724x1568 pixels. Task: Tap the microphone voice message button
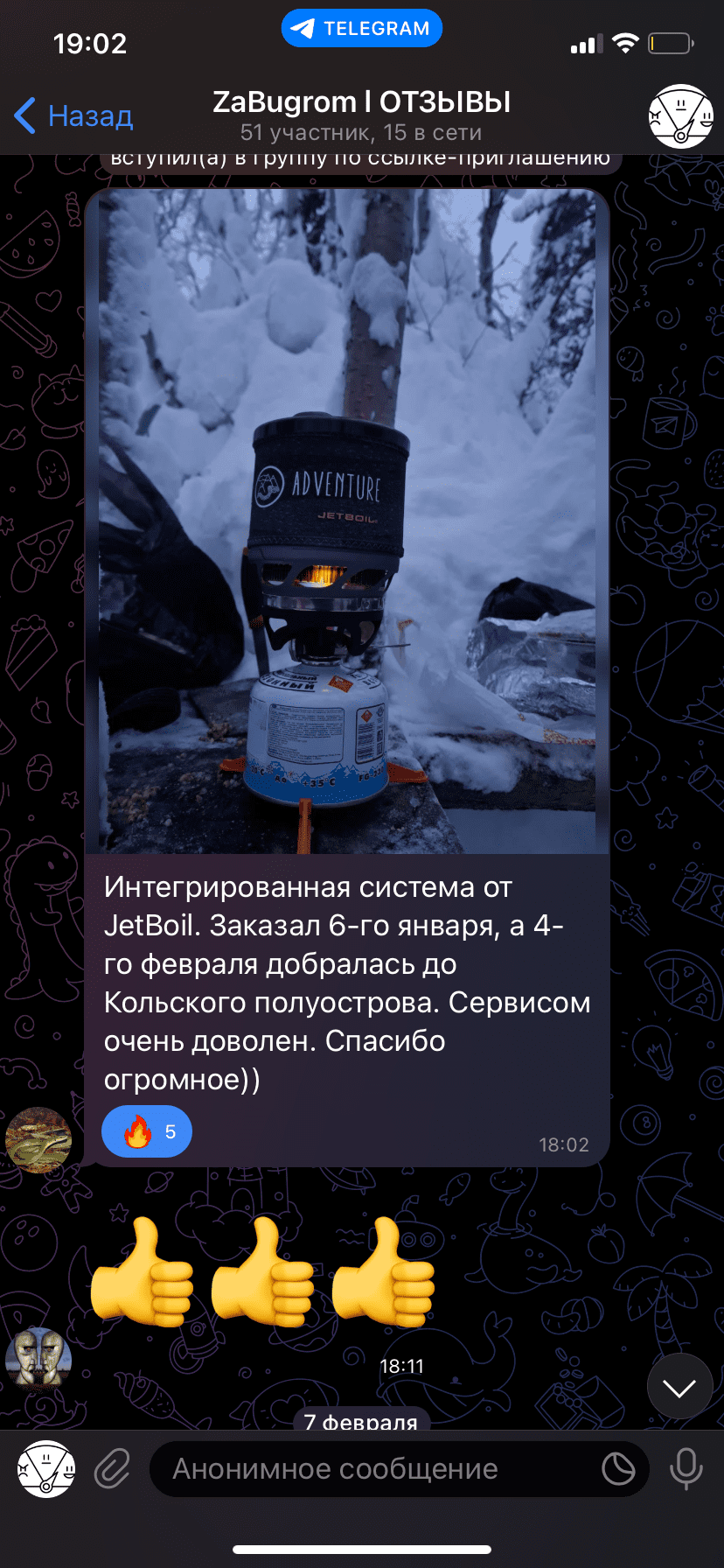[x=686, y=1469]
